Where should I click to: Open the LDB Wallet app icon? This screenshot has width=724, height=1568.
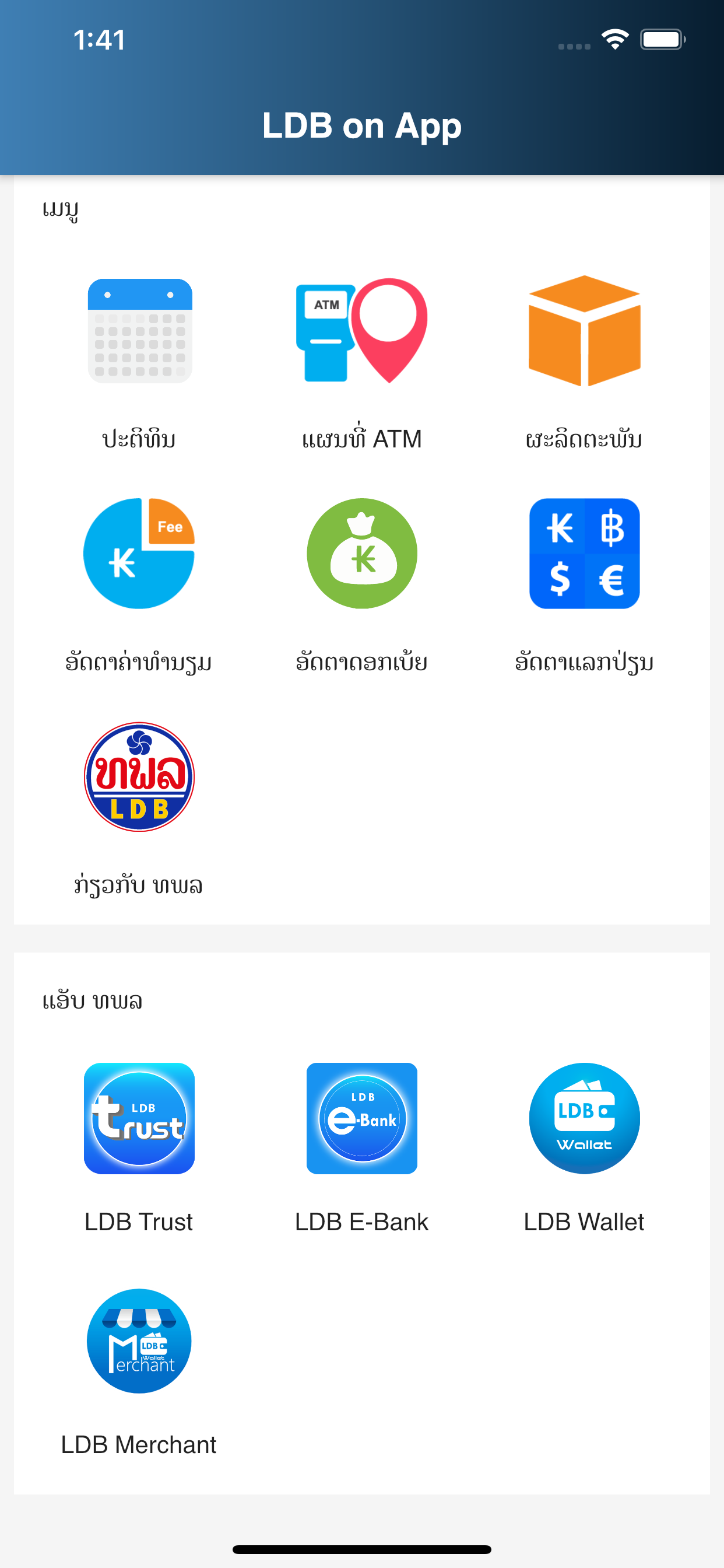(x=585, y=1118)
